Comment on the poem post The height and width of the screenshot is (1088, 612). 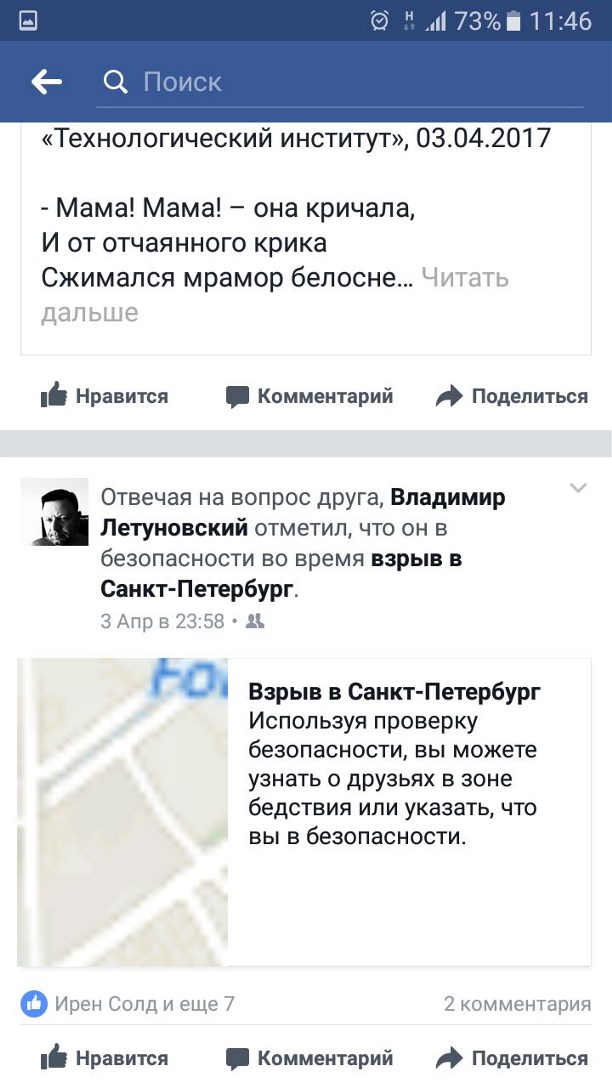[309, 396]
